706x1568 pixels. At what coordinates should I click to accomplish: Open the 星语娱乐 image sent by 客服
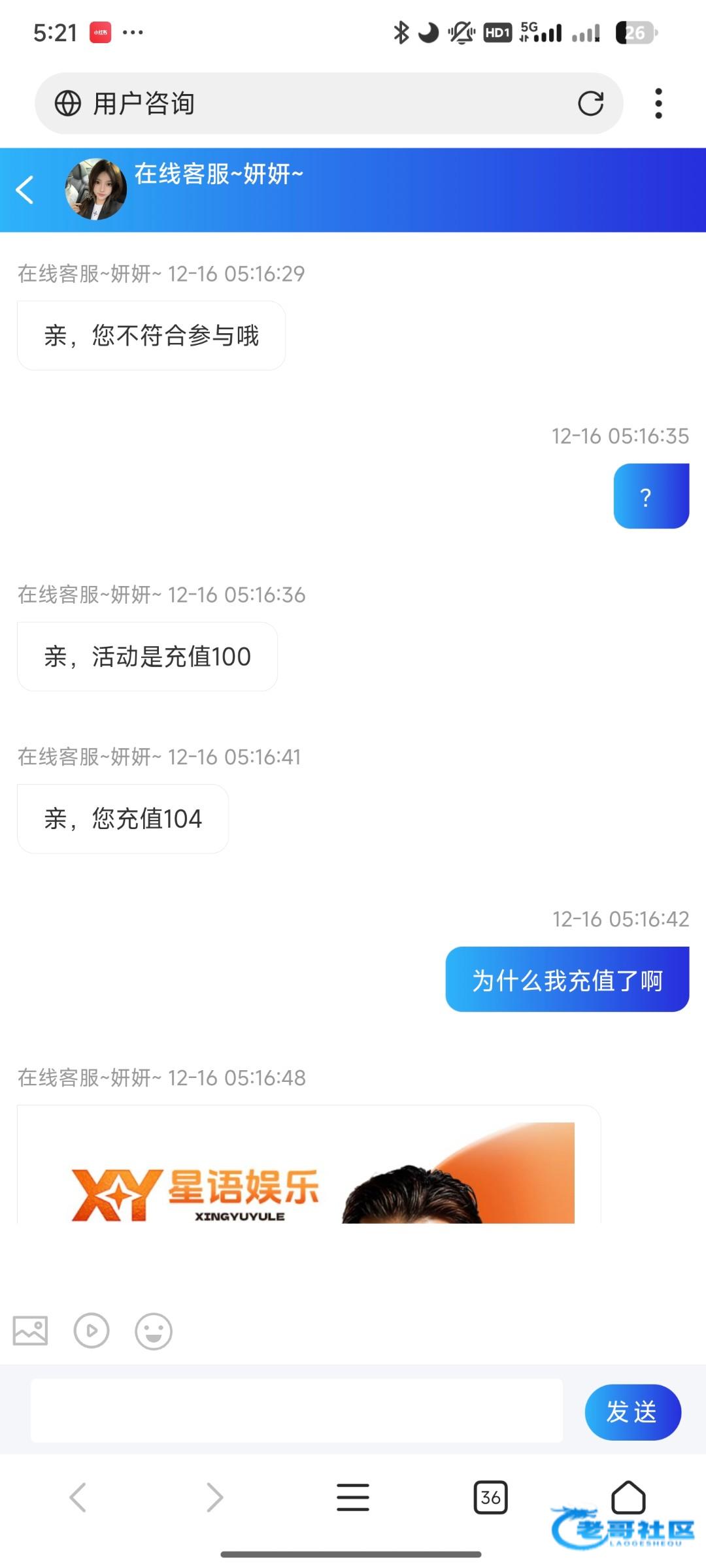[x=309, y=1169]
